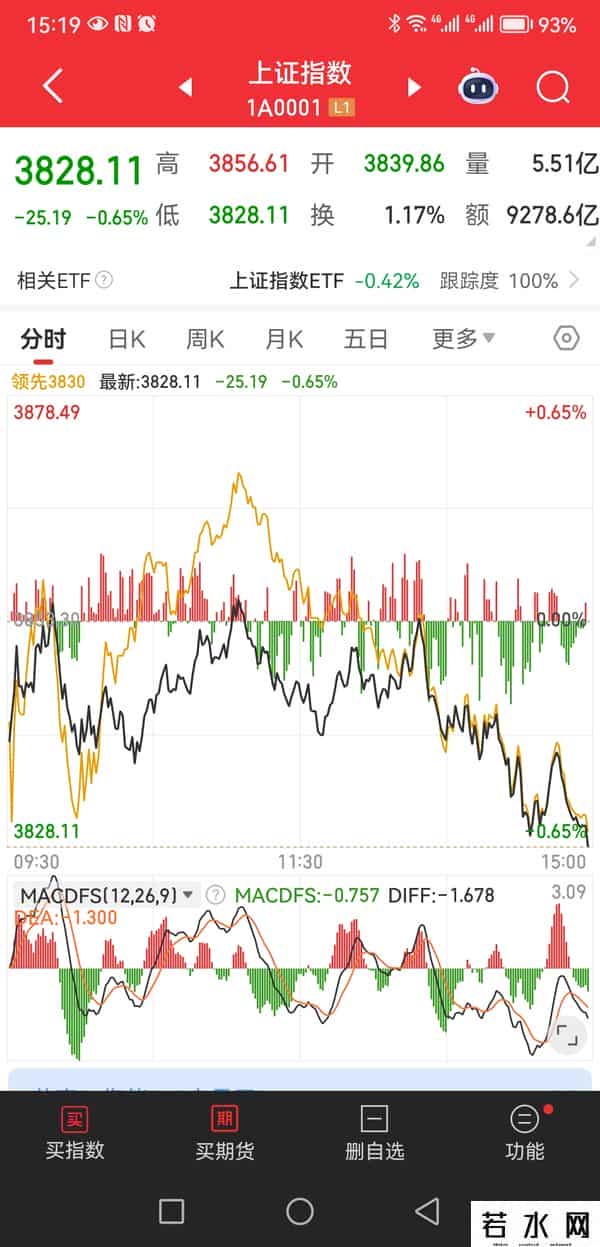The width and height of the screenshot is (600, 1247).
Task: Show help for 相关ETF question mark
Action: 103,281
